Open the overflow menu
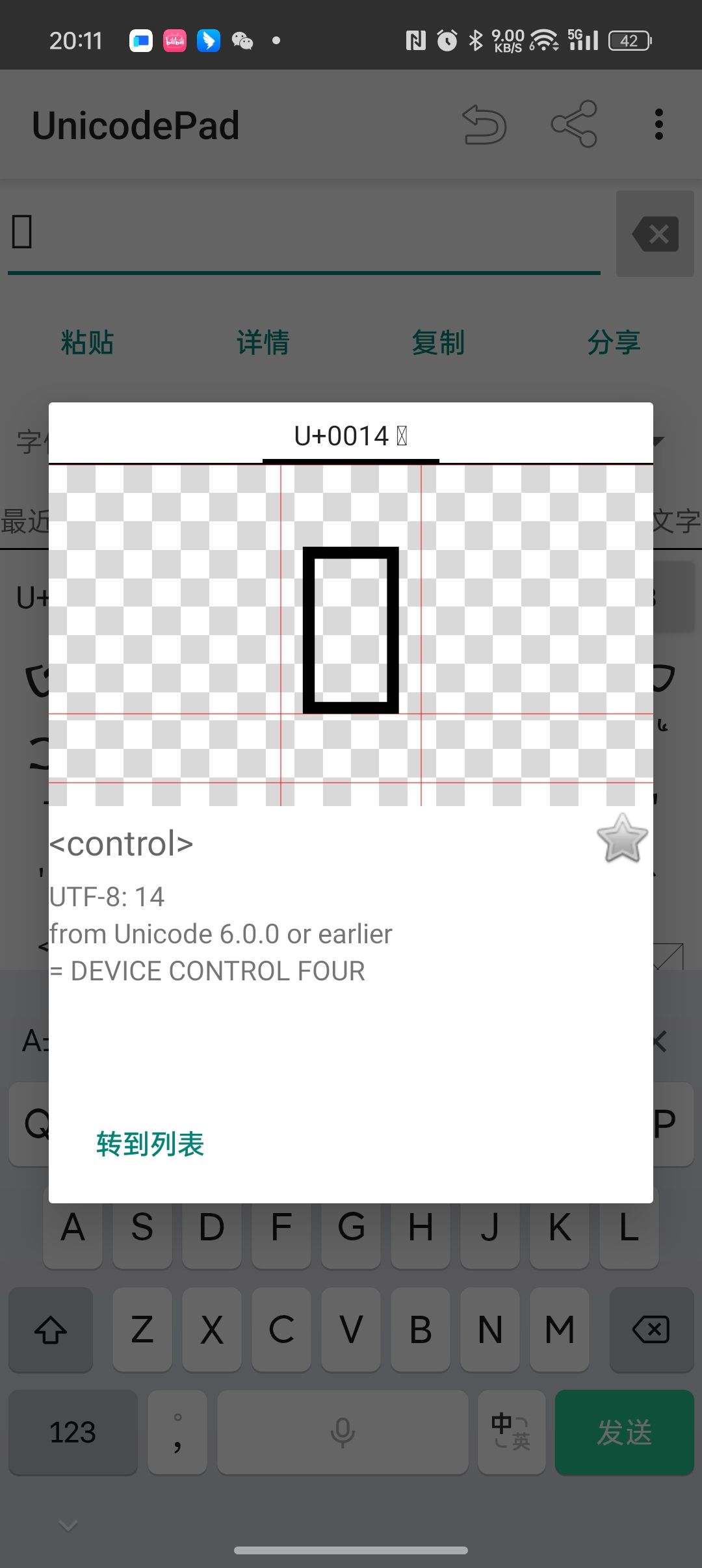This screenshot has height=1568, width=702. click(659, 124)
